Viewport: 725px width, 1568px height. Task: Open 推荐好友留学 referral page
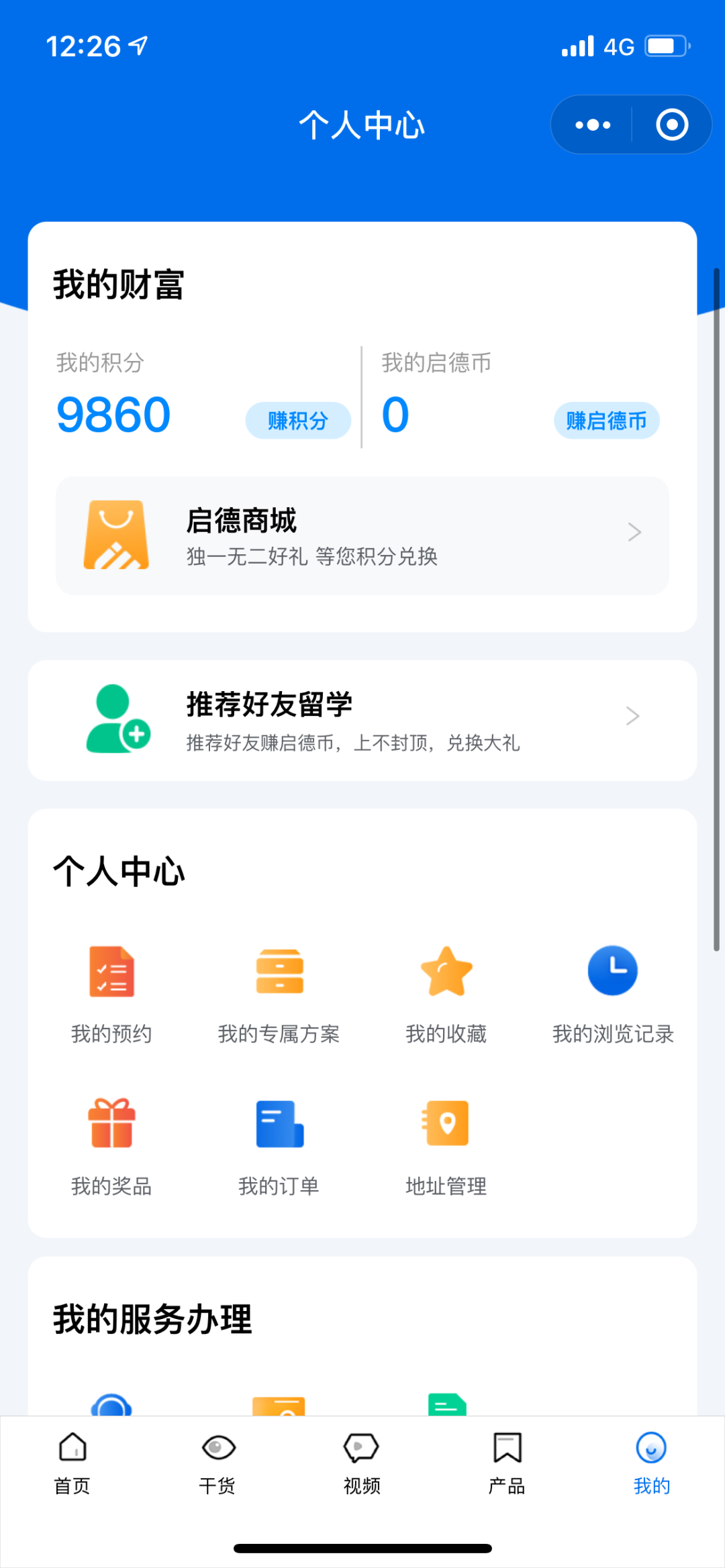click(362, 720)
